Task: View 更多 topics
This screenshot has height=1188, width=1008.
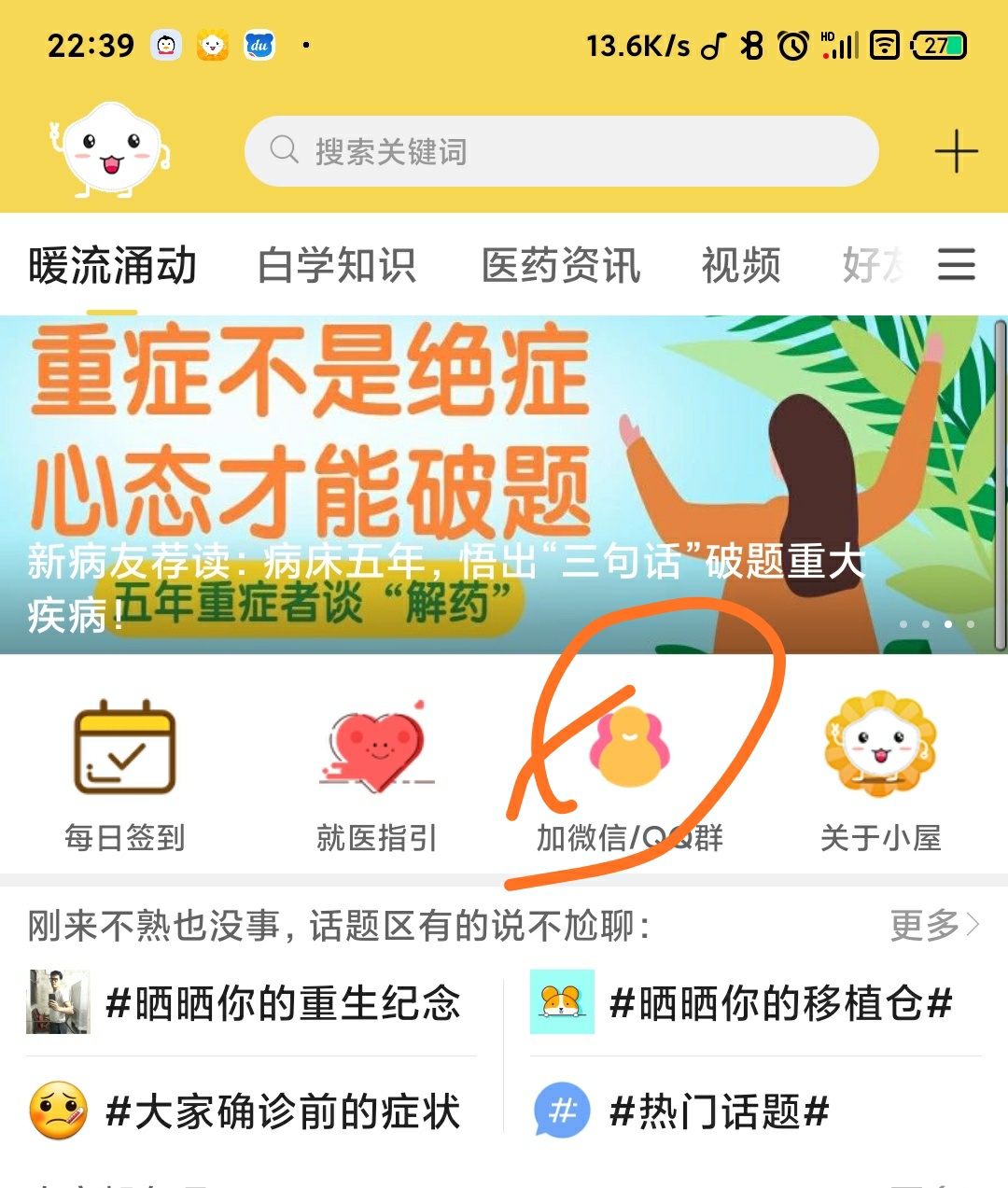Action: 933,926
